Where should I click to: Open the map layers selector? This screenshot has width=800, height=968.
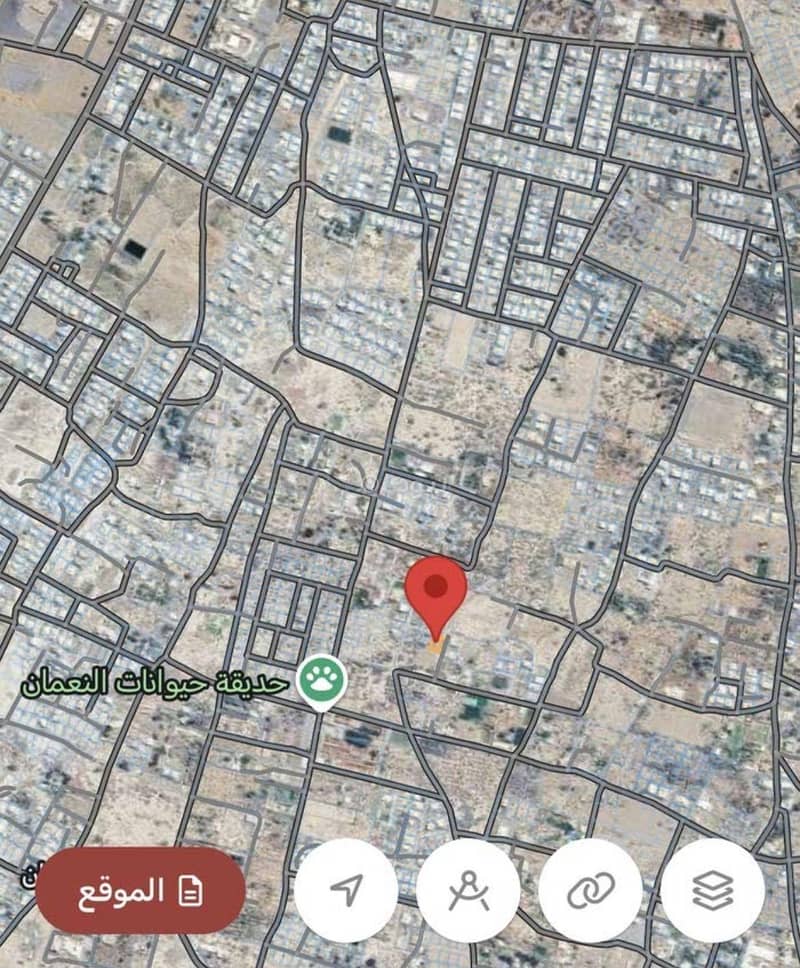point(712,890)
